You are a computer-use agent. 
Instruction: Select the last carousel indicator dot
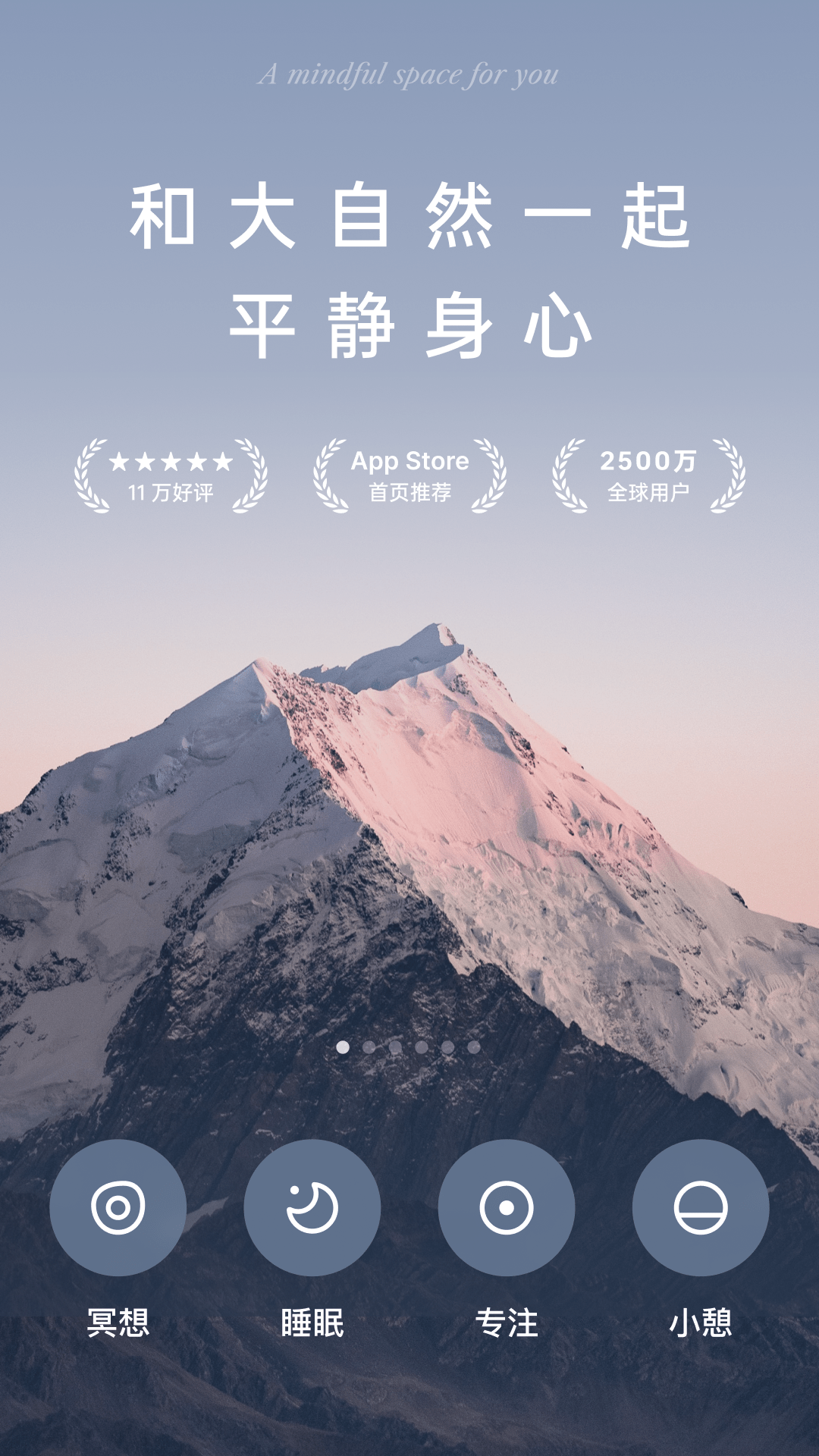click(473, 1046)
